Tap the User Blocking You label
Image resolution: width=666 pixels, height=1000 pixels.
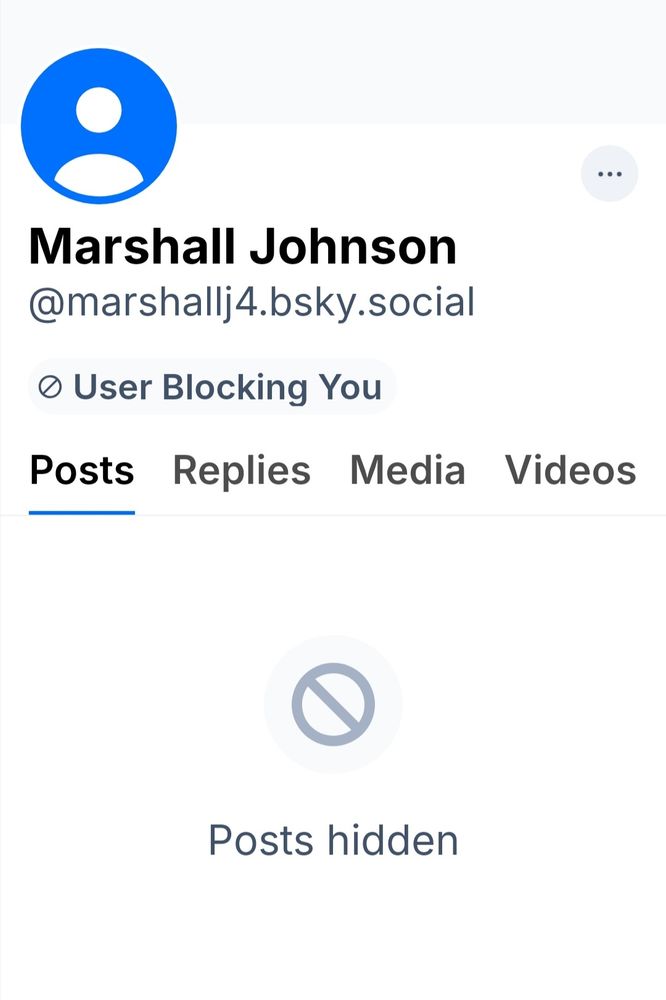pos(212,387)
